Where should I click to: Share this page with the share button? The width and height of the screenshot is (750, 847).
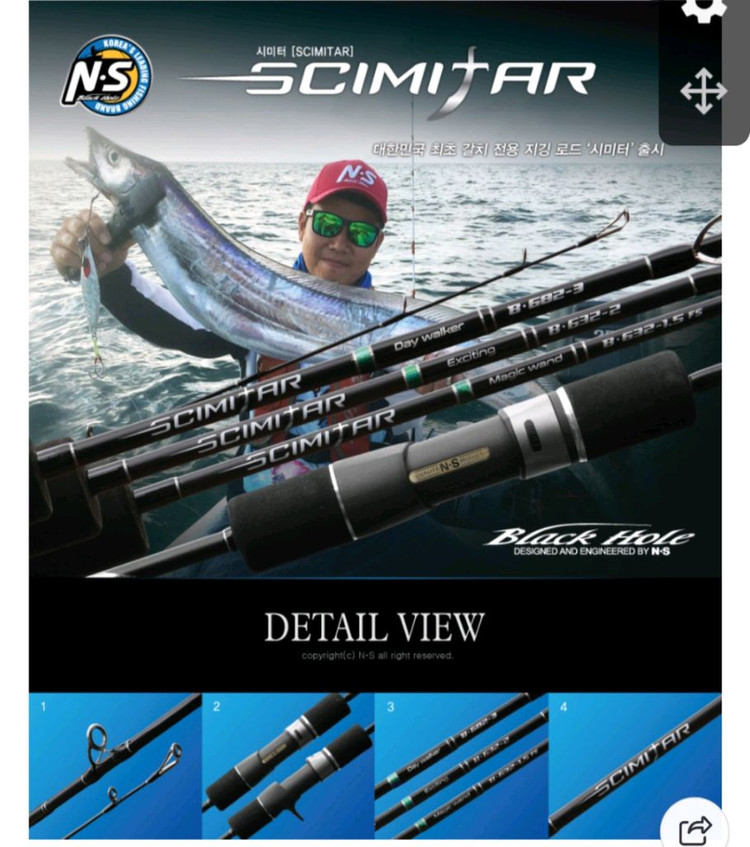point(694,828)
